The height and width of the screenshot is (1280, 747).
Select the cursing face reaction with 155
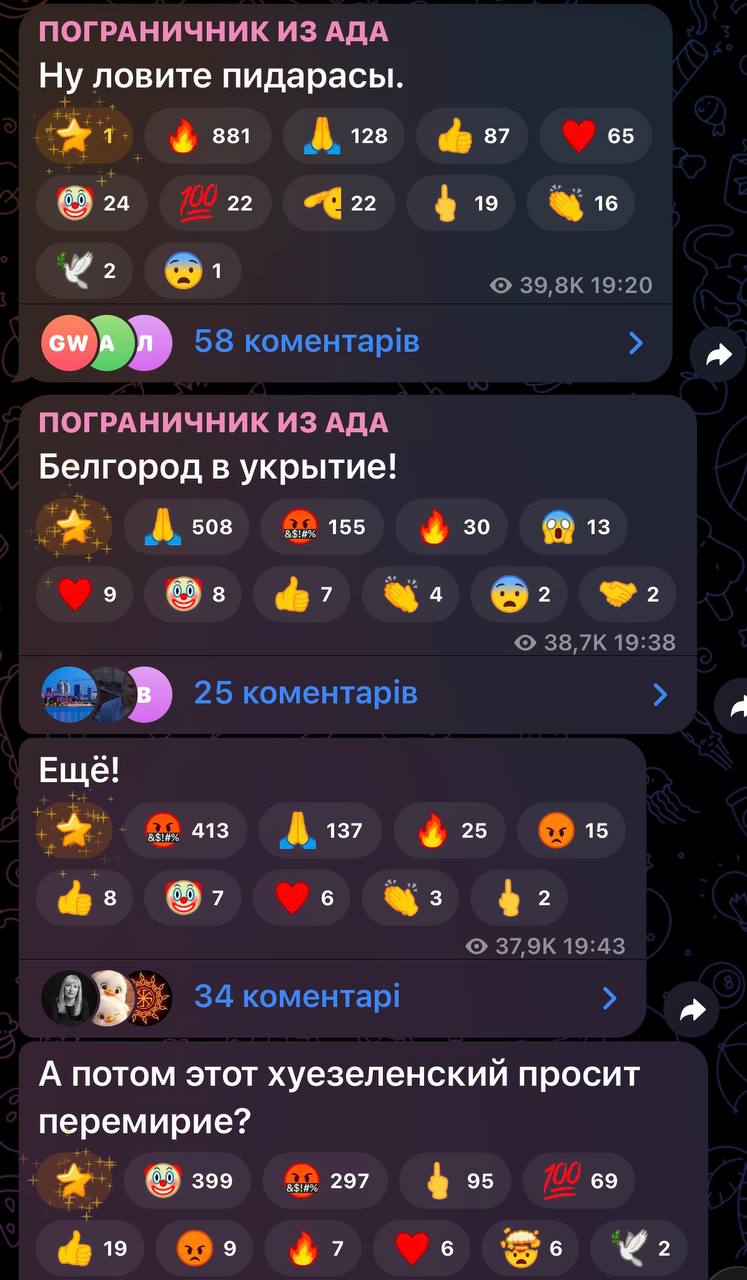pos(322,527)
